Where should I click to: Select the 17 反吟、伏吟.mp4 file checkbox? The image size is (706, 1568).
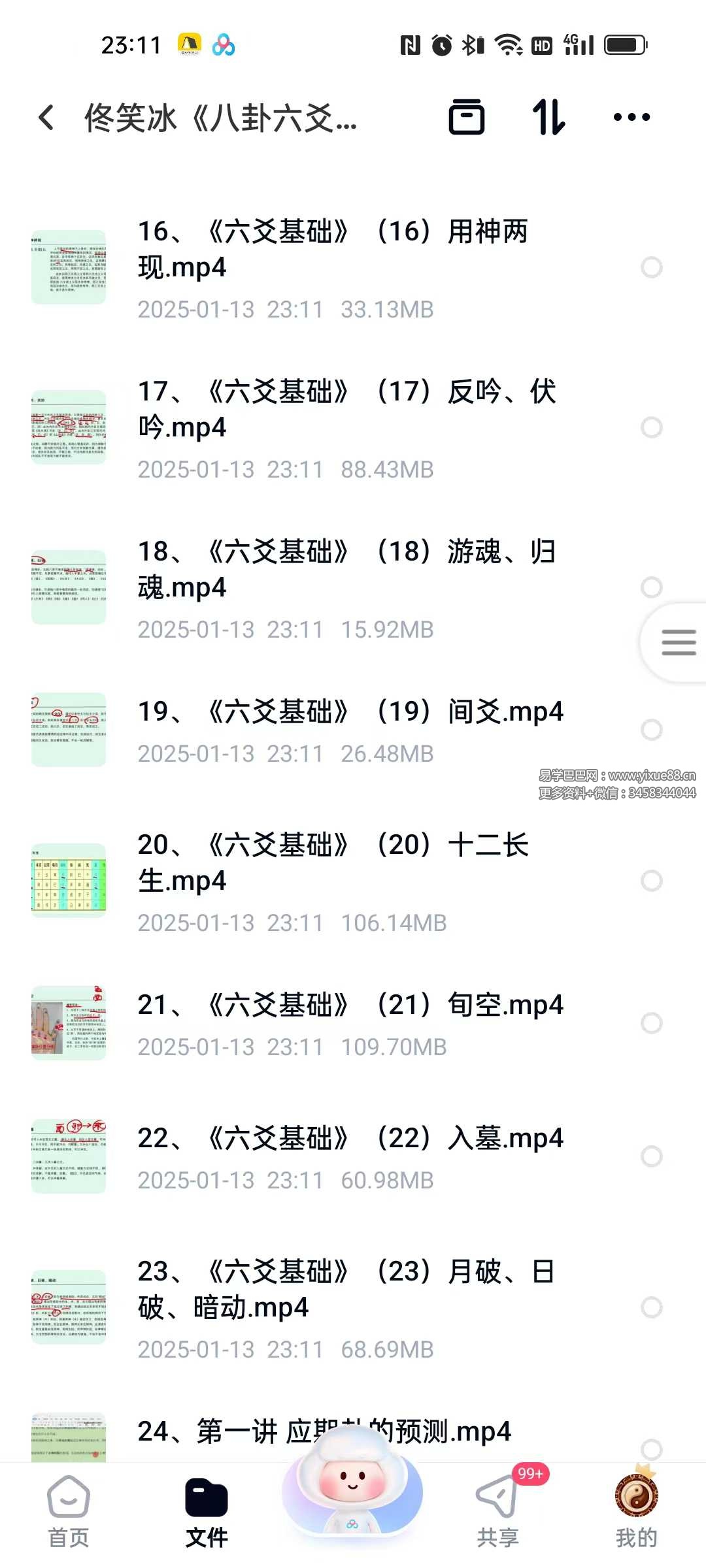[652, 427]
